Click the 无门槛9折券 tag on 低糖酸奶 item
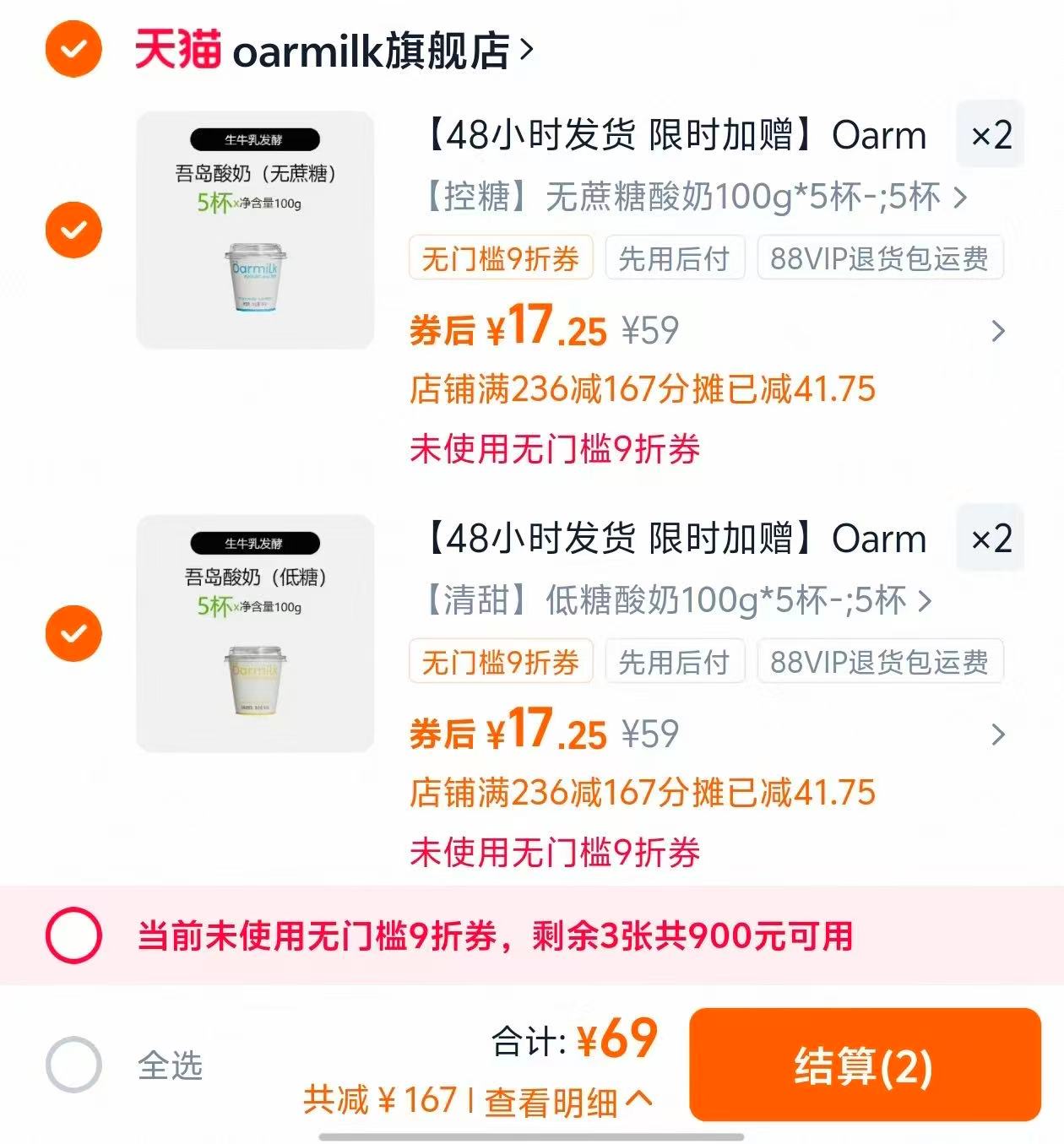The height and width of the screenshot is (1144, 1064). pos(500,662)
